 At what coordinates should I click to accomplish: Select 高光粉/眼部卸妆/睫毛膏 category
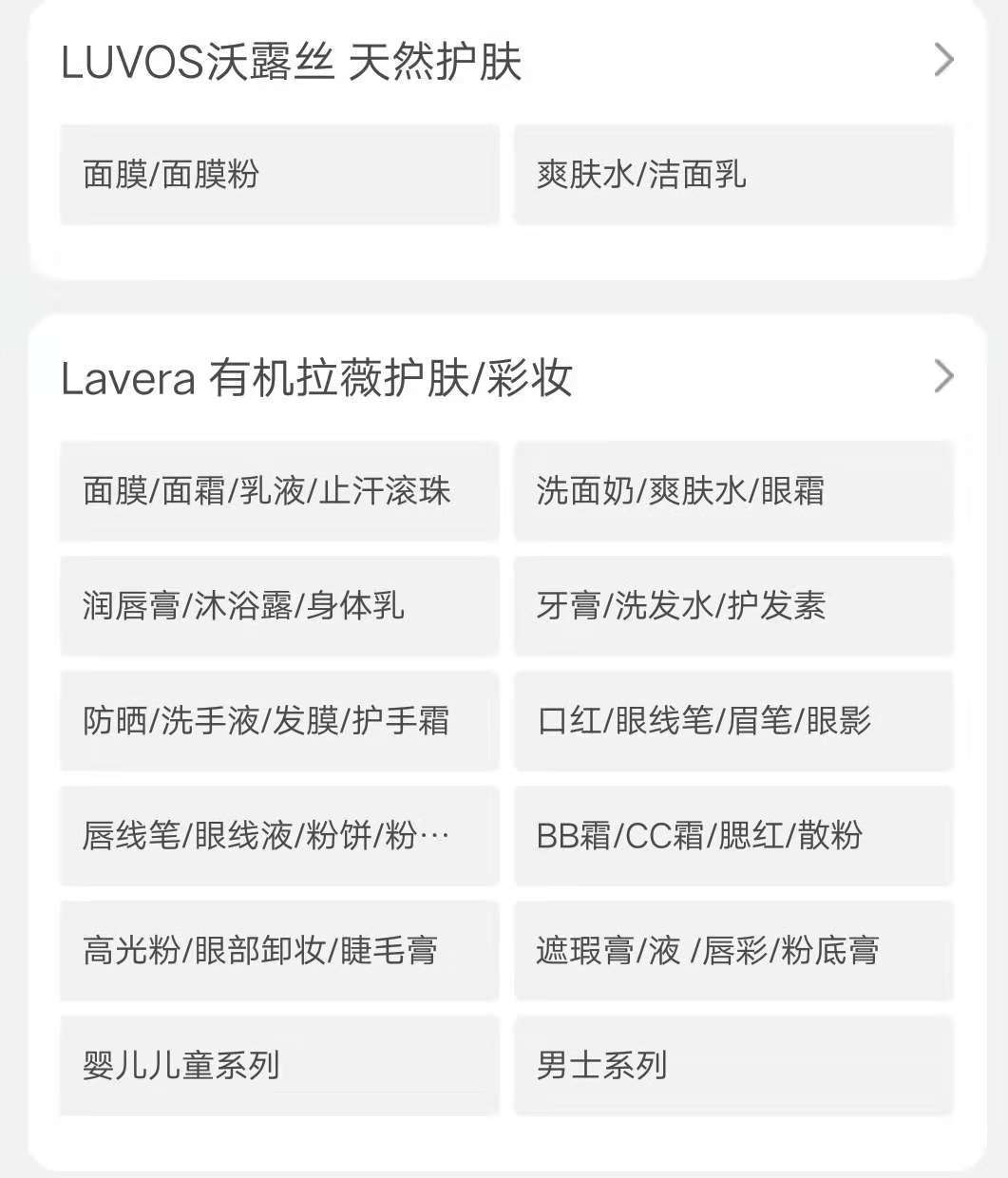coord(278,951)
